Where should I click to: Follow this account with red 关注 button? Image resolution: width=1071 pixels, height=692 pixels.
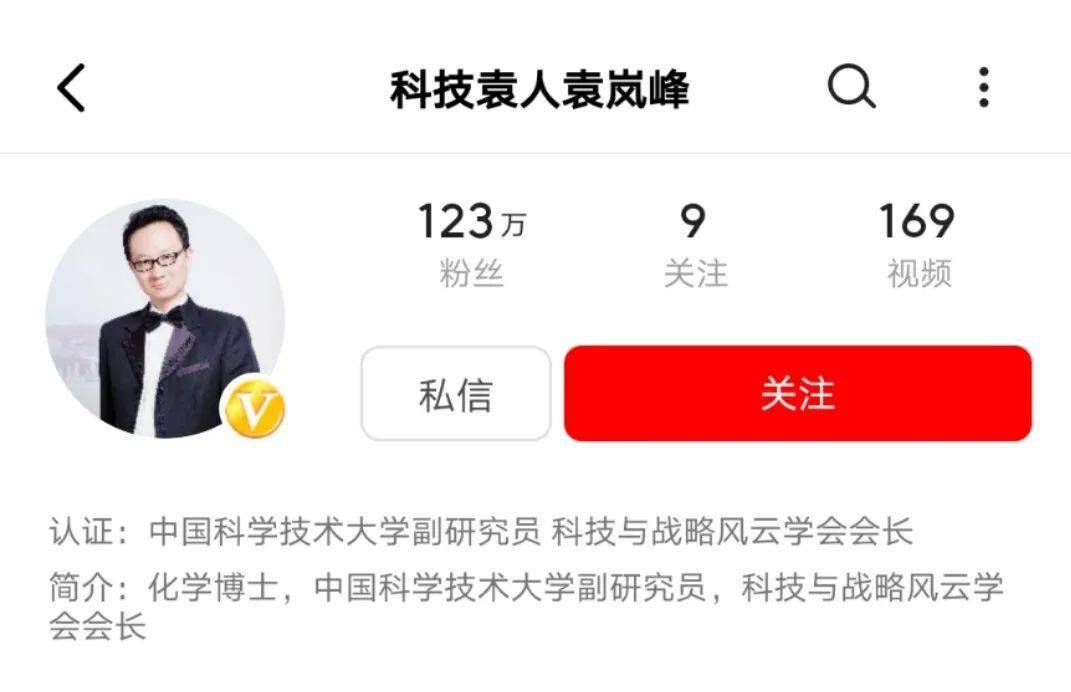click(x=797, y=394)
